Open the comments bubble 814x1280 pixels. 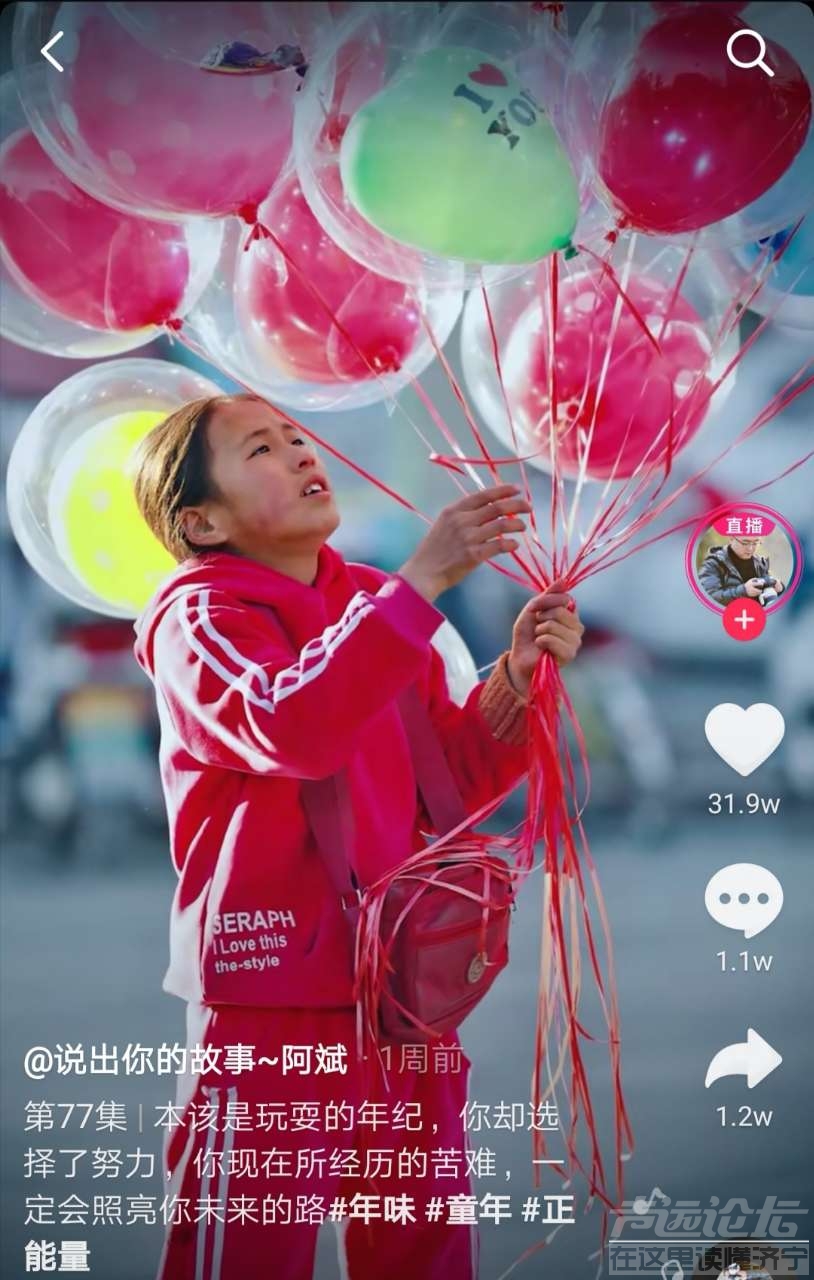click(x=744, y=900)
